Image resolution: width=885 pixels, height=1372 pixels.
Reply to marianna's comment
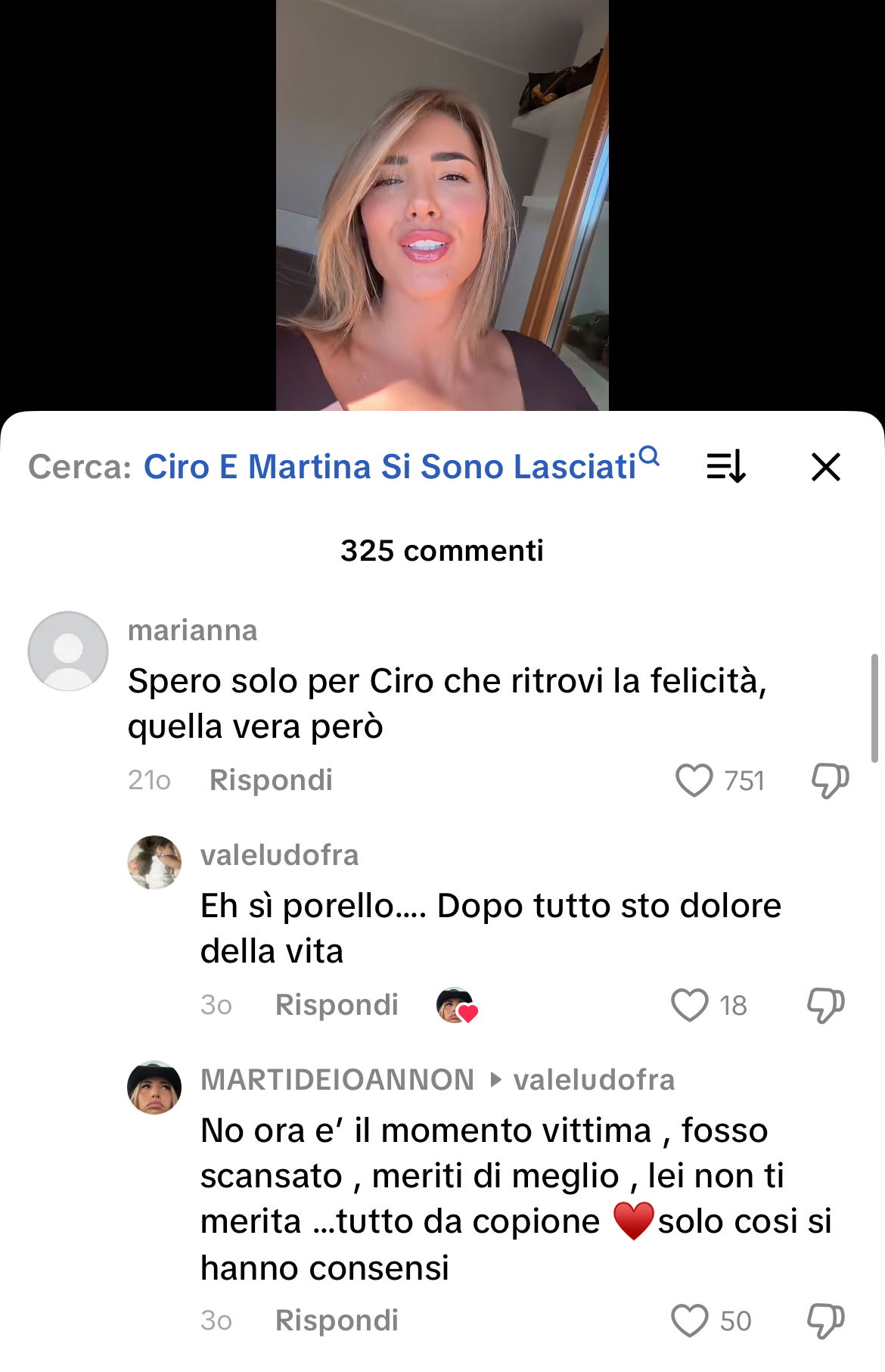(271, 780)
